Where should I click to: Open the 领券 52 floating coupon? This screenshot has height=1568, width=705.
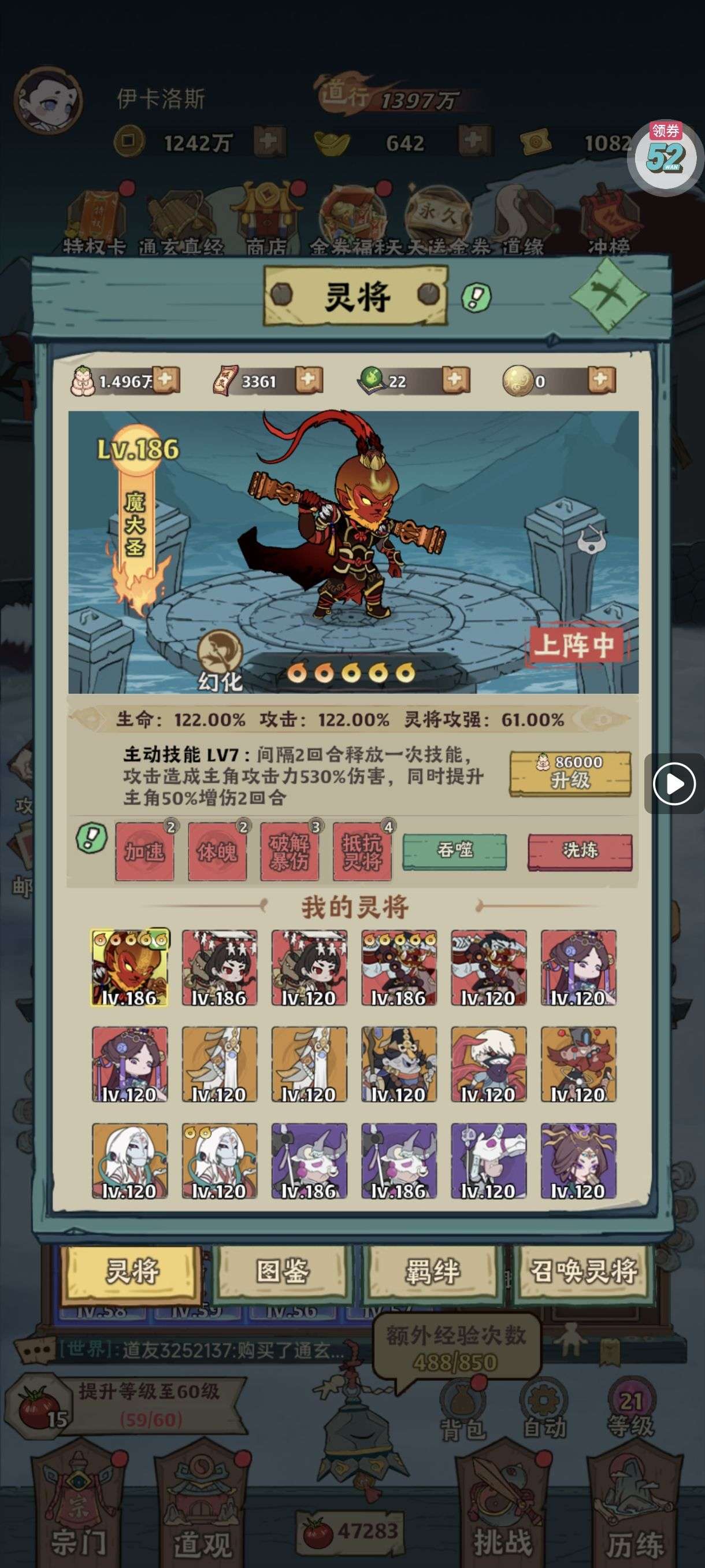[666, 156]
